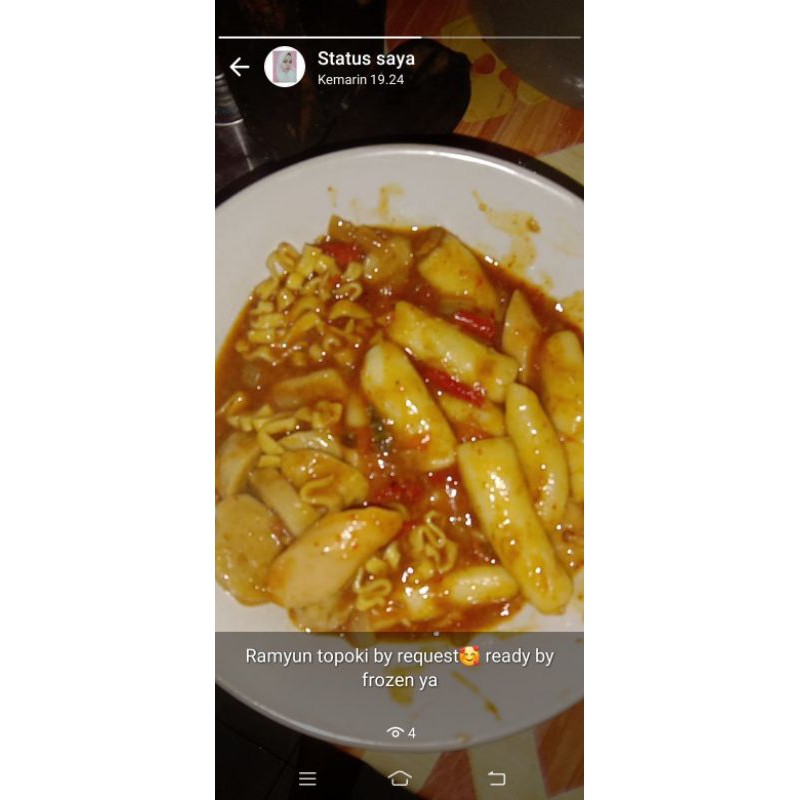Open recent apps from the navigation bar

[x=307, y=779]
